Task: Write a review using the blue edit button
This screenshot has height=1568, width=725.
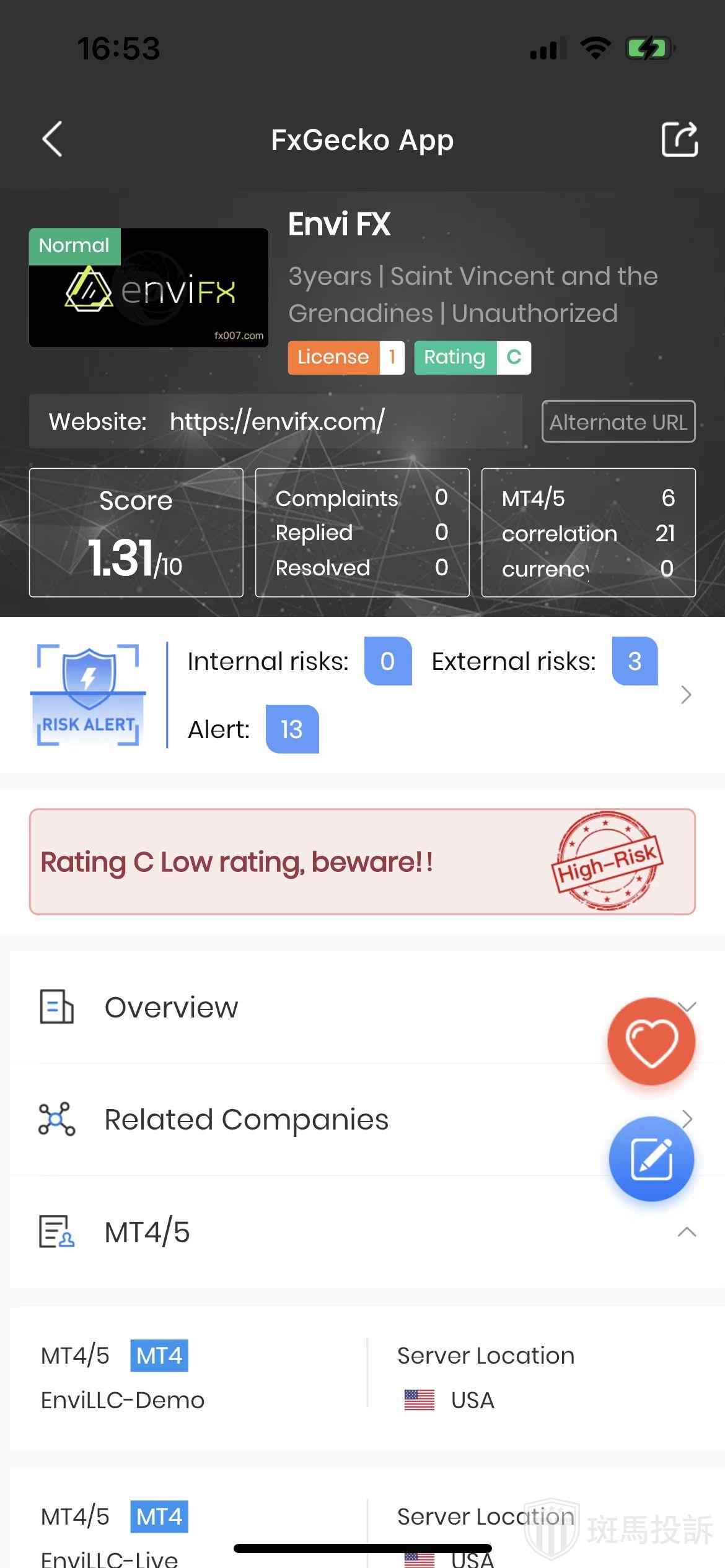Action: click(651, 1159)
